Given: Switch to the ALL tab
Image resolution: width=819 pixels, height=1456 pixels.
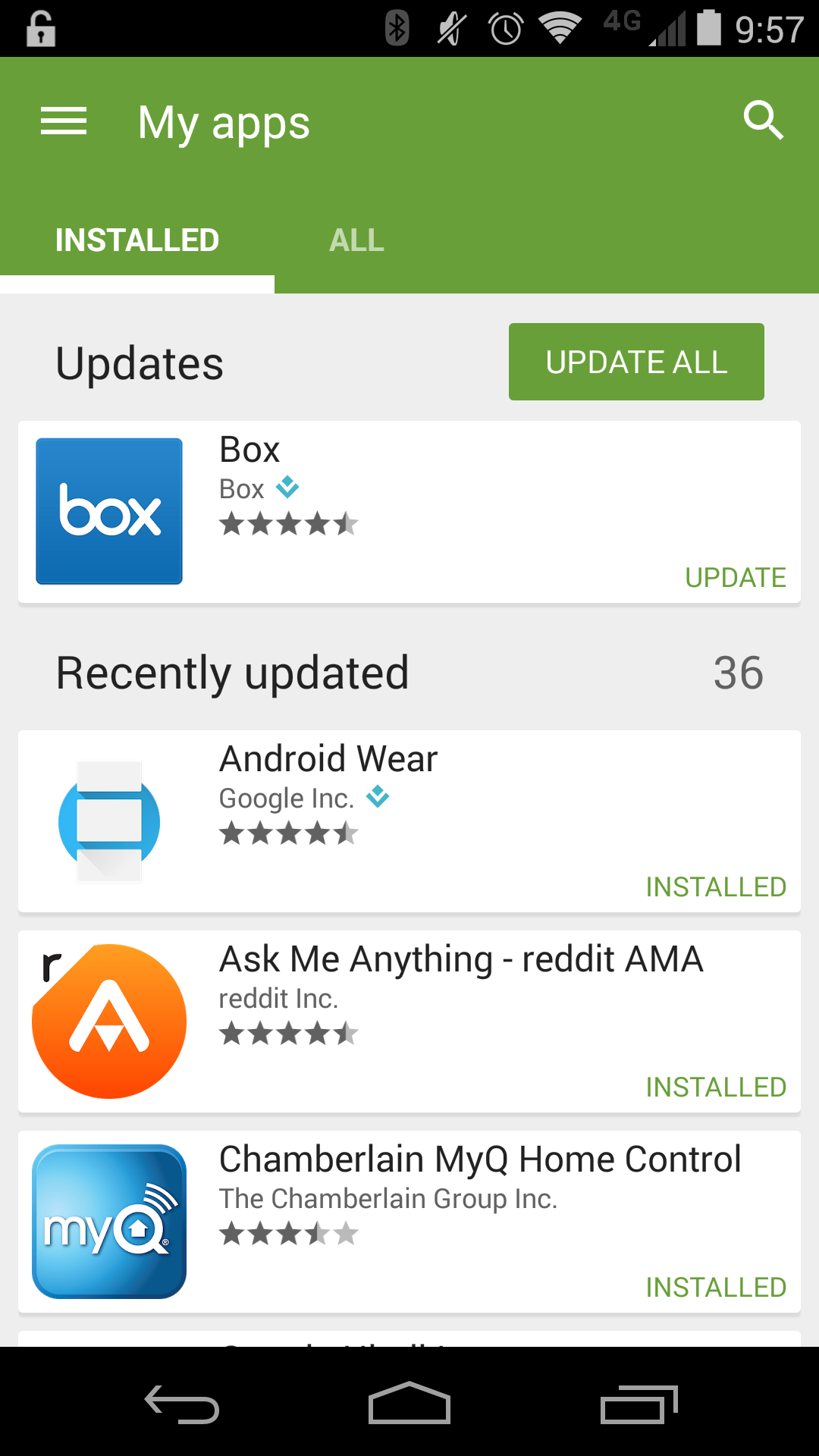Looking at the screenshot, I should click(x=356, y=241).
